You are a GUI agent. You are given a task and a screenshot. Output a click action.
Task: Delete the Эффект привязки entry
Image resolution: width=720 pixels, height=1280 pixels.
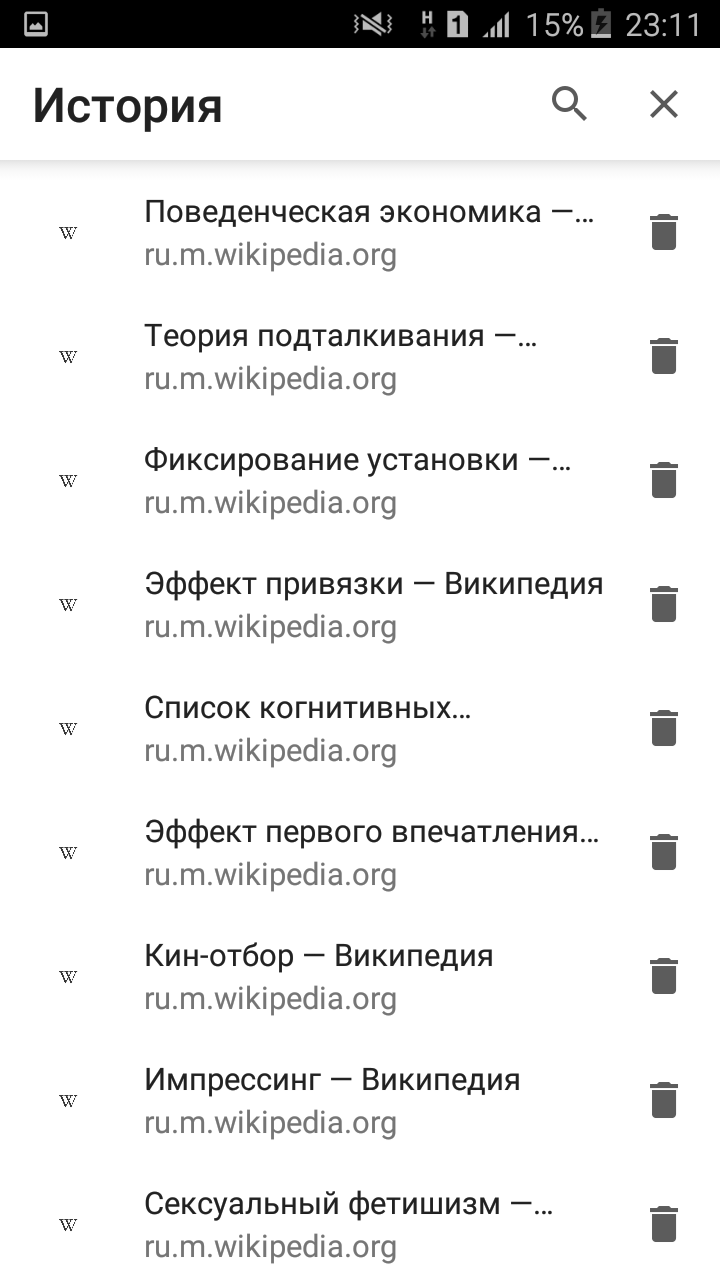click(664, 604)
